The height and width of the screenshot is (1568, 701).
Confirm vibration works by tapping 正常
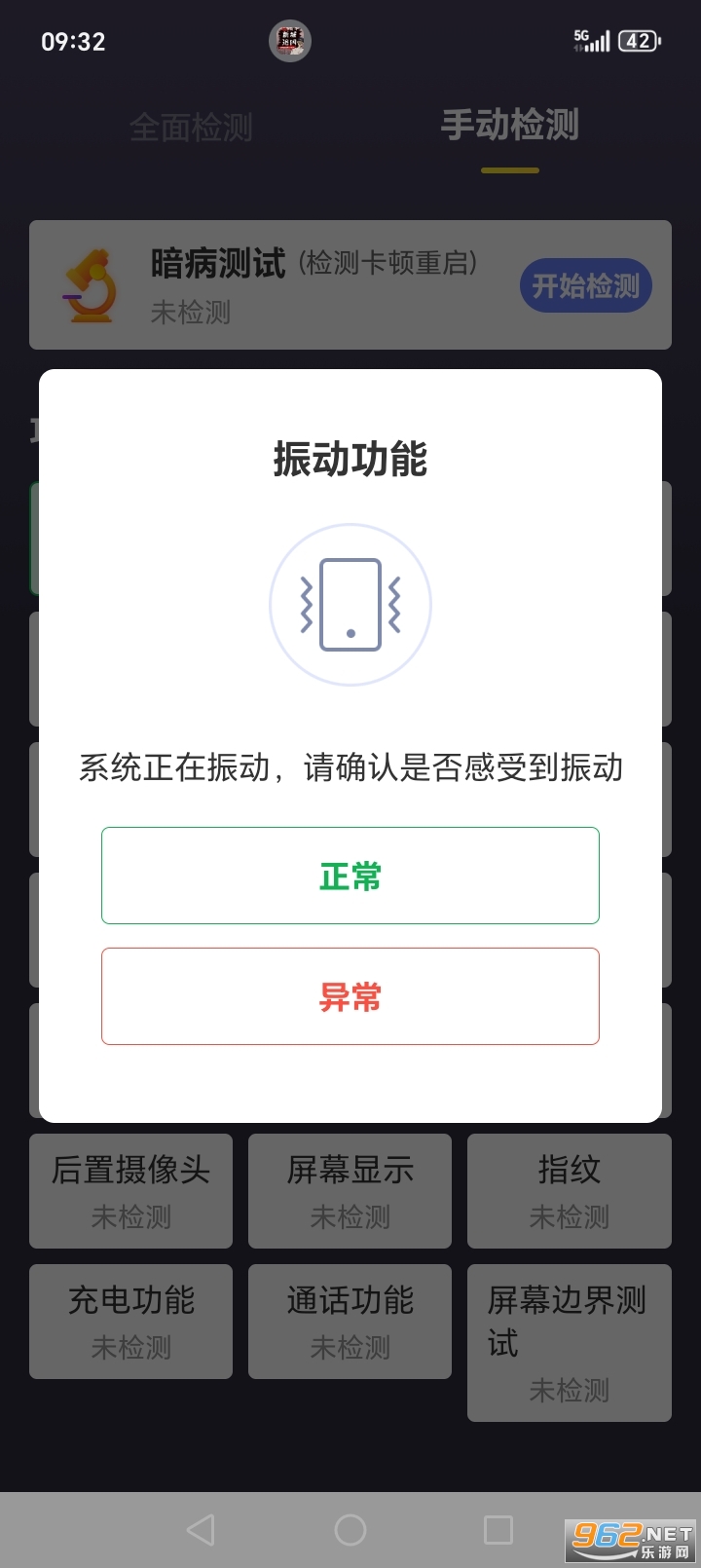350,875
